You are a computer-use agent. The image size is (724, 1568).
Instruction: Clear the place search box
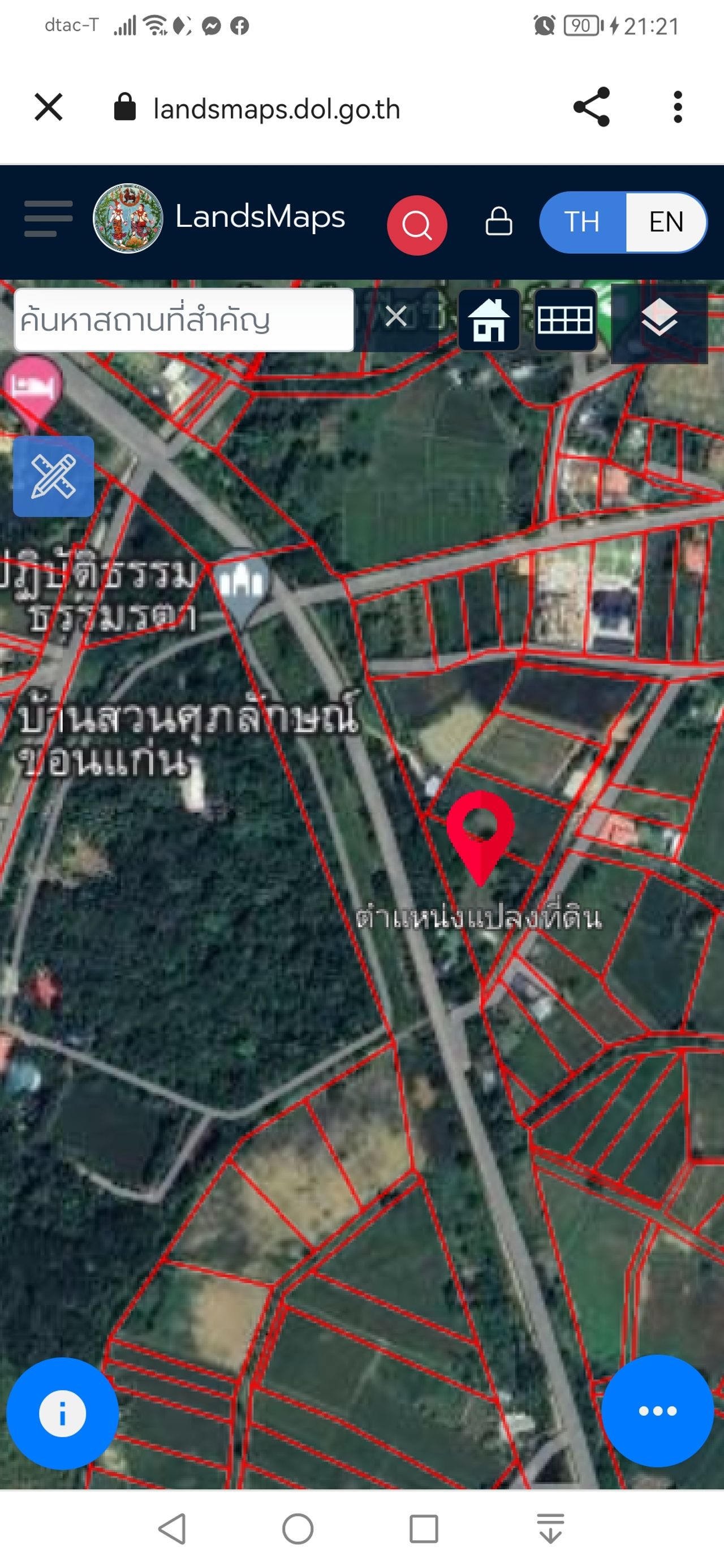click(396, 317)
